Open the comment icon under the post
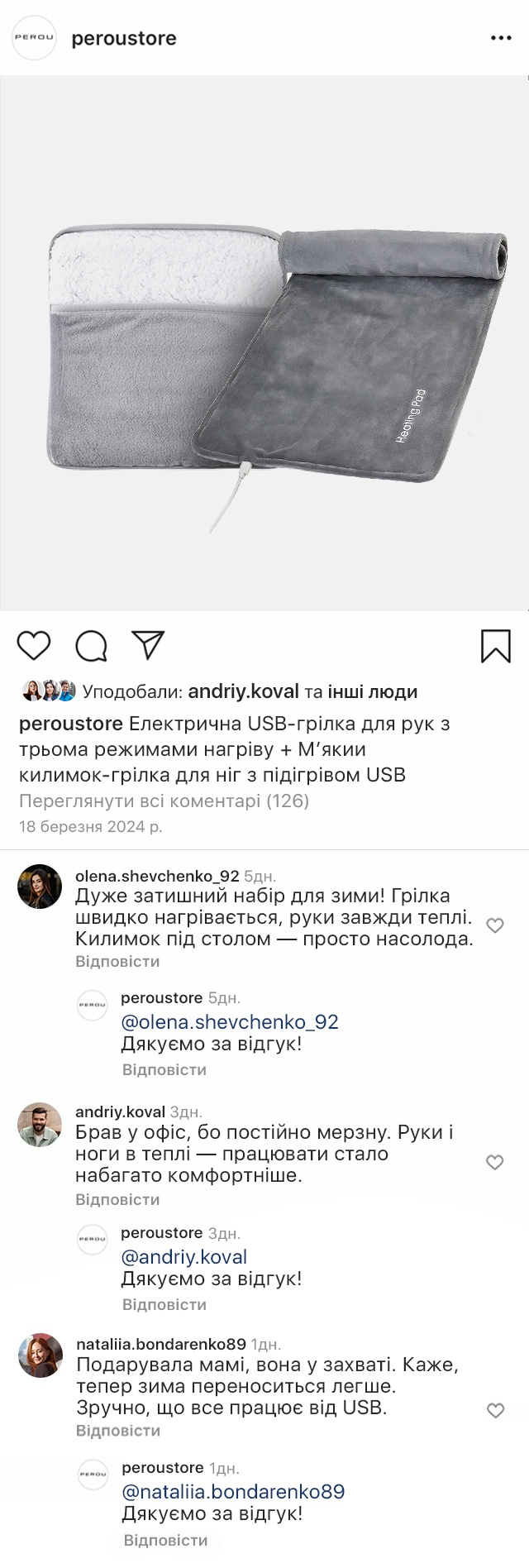 pyautogui.click(x=91, y=646)
